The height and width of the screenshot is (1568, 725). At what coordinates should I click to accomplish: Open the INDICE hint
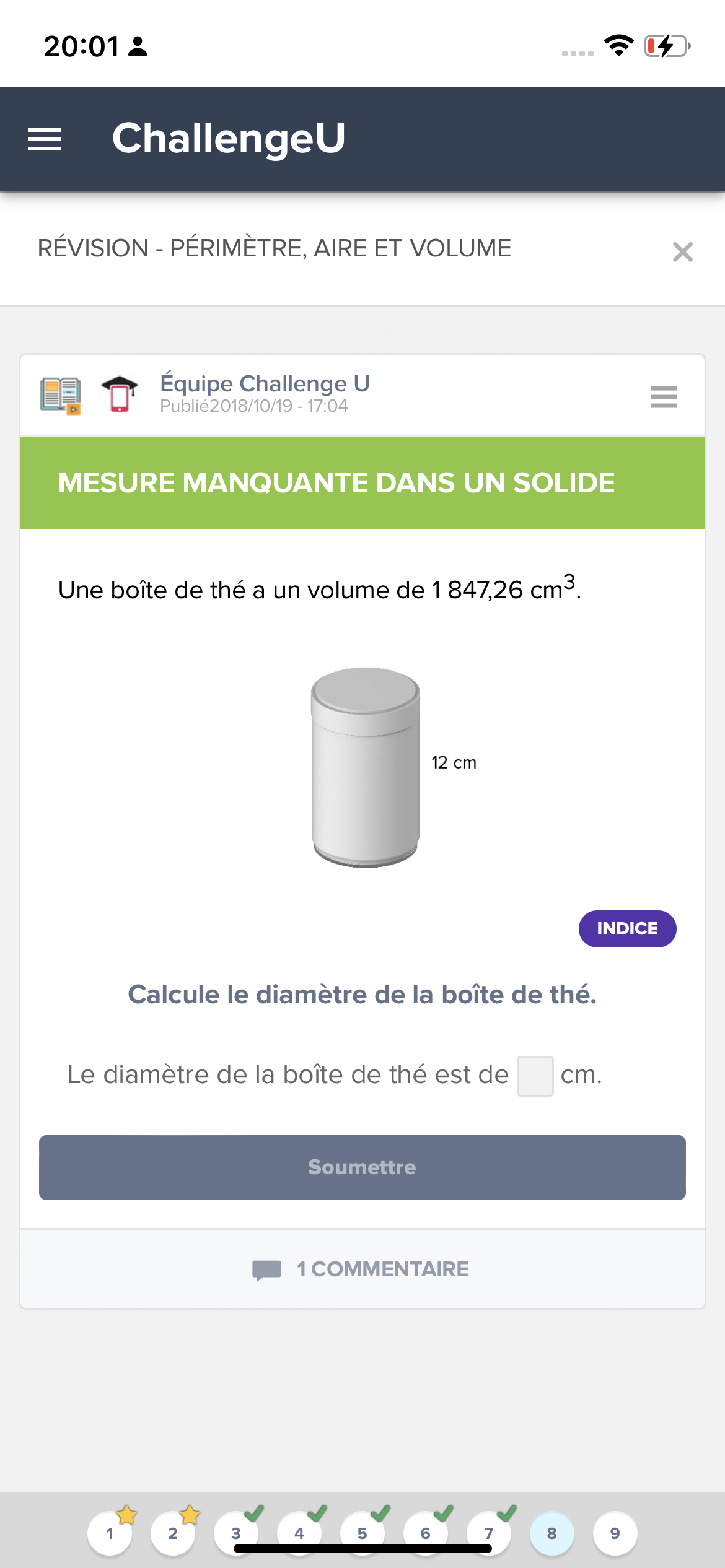(x=627, y=928)
